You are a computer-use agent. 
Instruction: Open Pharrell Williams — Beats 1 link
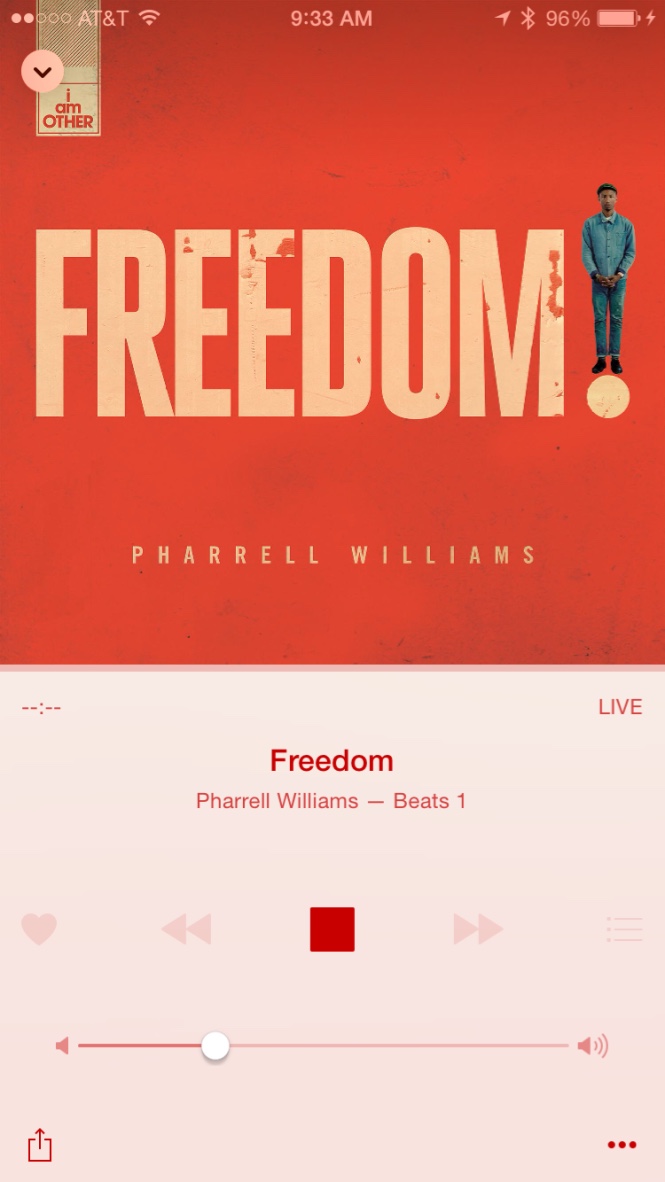point(331,801)
